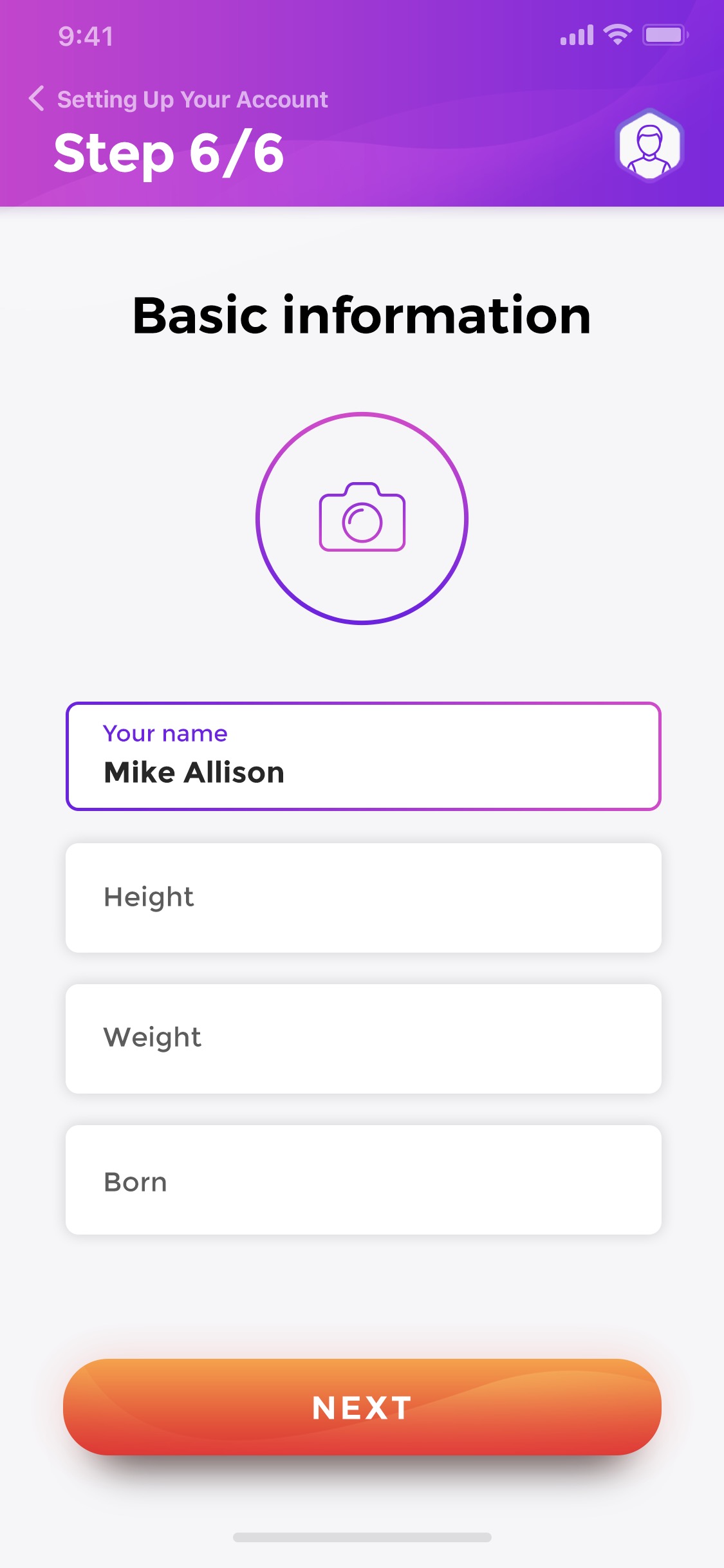724x1568 pixels.
Task: Go back using the arrow
Action: tap(37, 98)
